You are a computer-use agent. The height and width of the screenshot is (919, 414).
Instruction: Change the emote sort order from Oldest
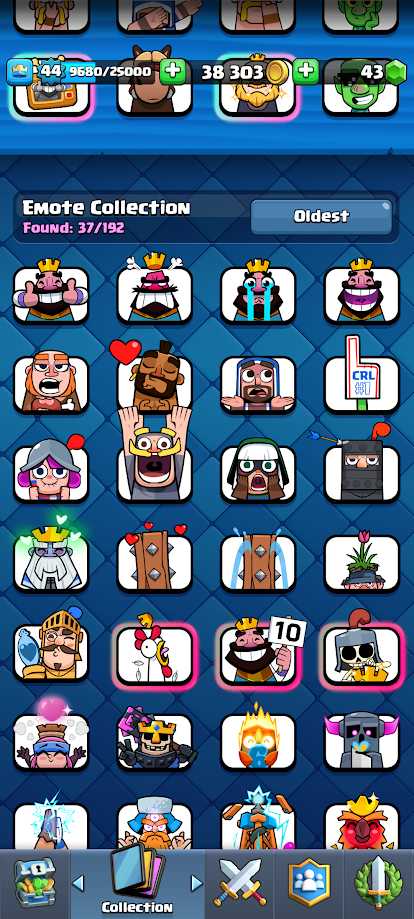click(321, 217)
